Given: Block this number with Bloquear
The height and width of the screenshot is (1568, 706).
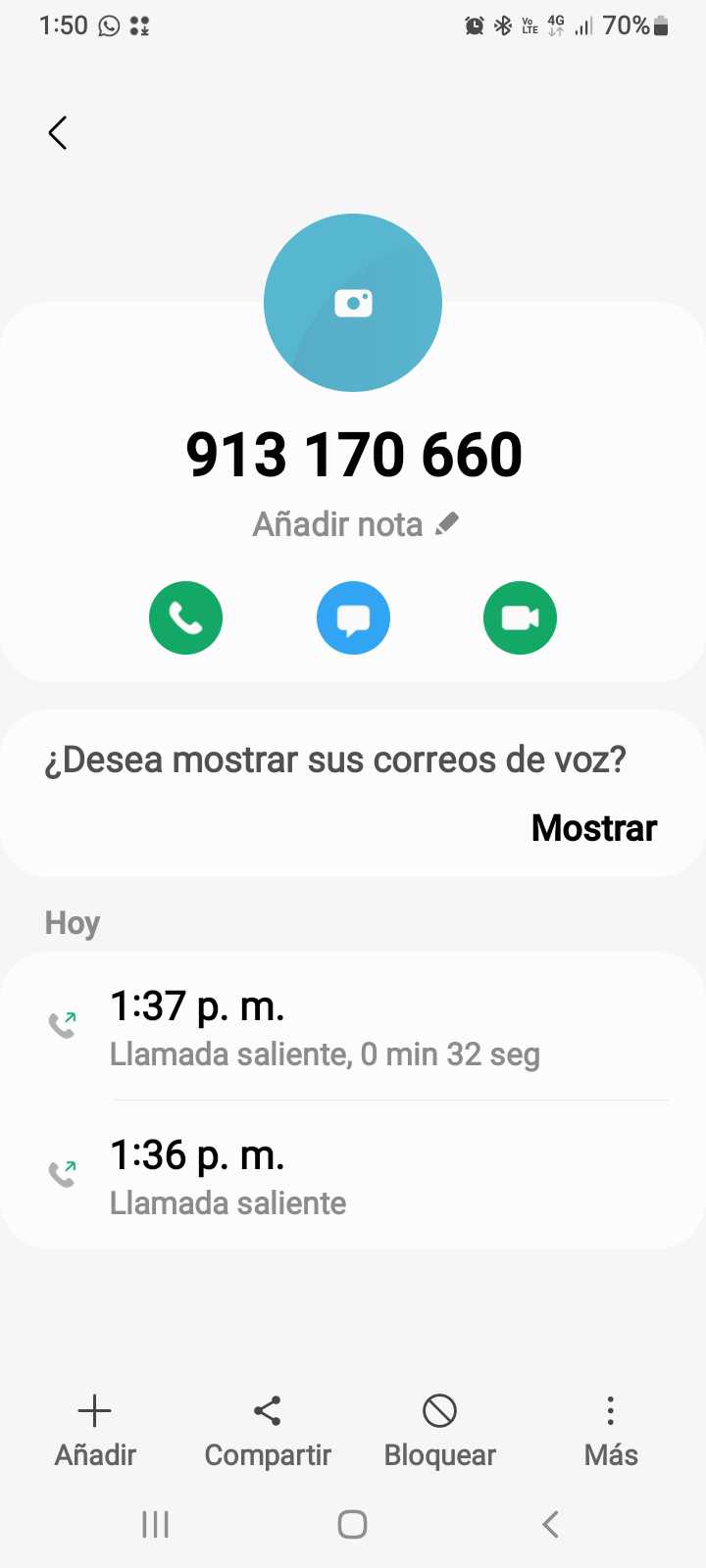Looking at the screenshot, I should 440,1431.
